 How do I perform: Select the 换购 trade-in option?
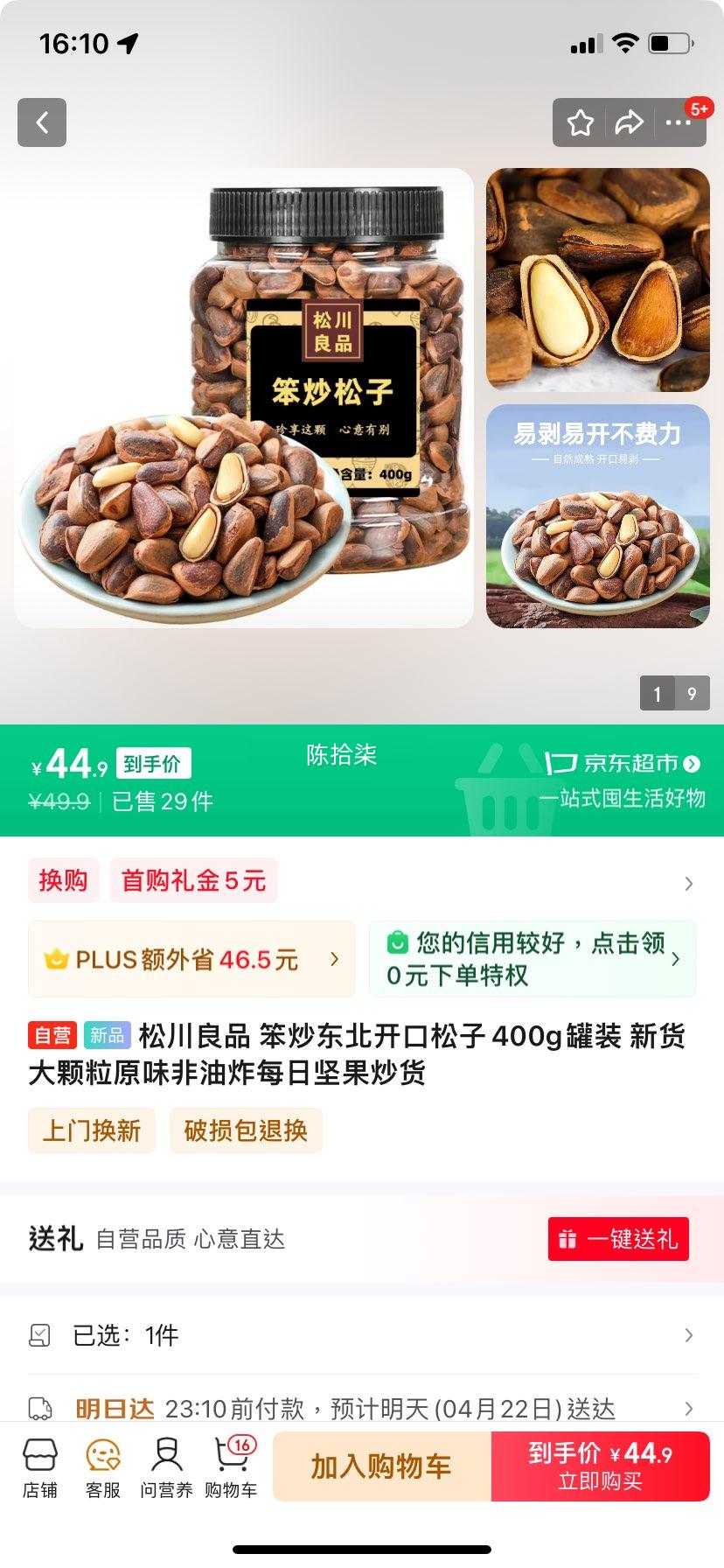coord(63,880)
